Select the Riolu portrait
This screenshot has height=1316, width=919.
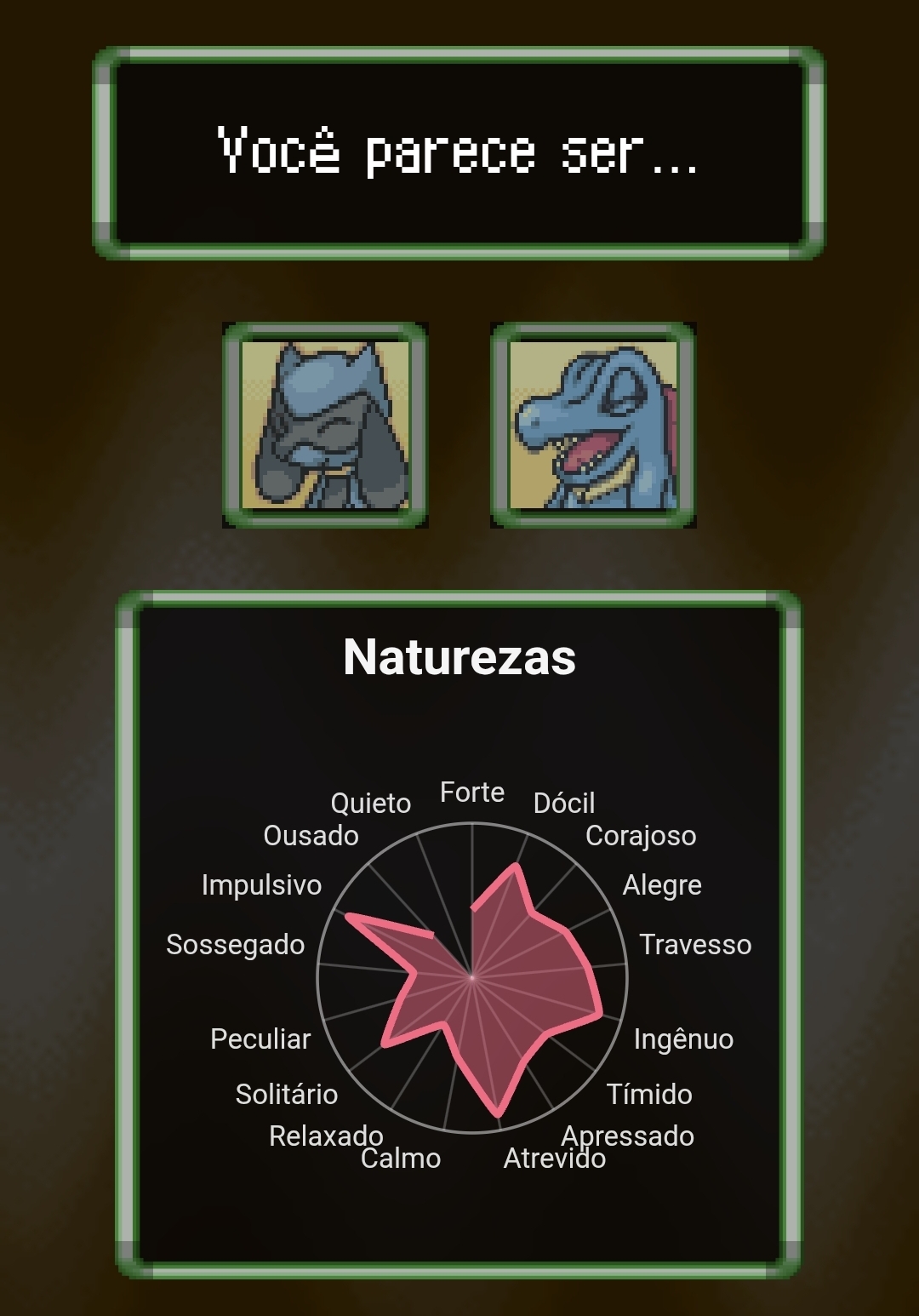(325, 425)
